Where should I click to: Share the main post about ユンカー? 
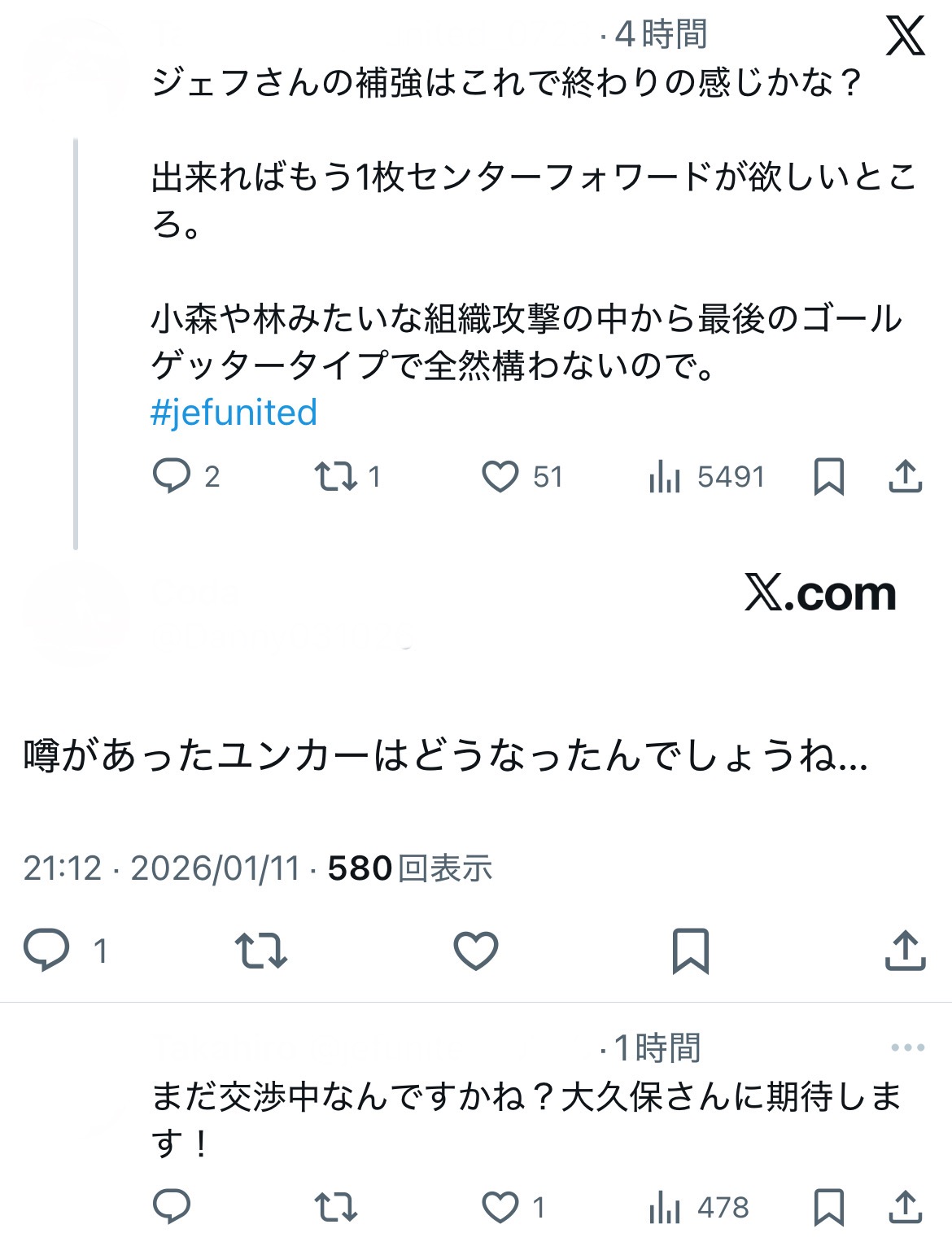click(905, 950)
